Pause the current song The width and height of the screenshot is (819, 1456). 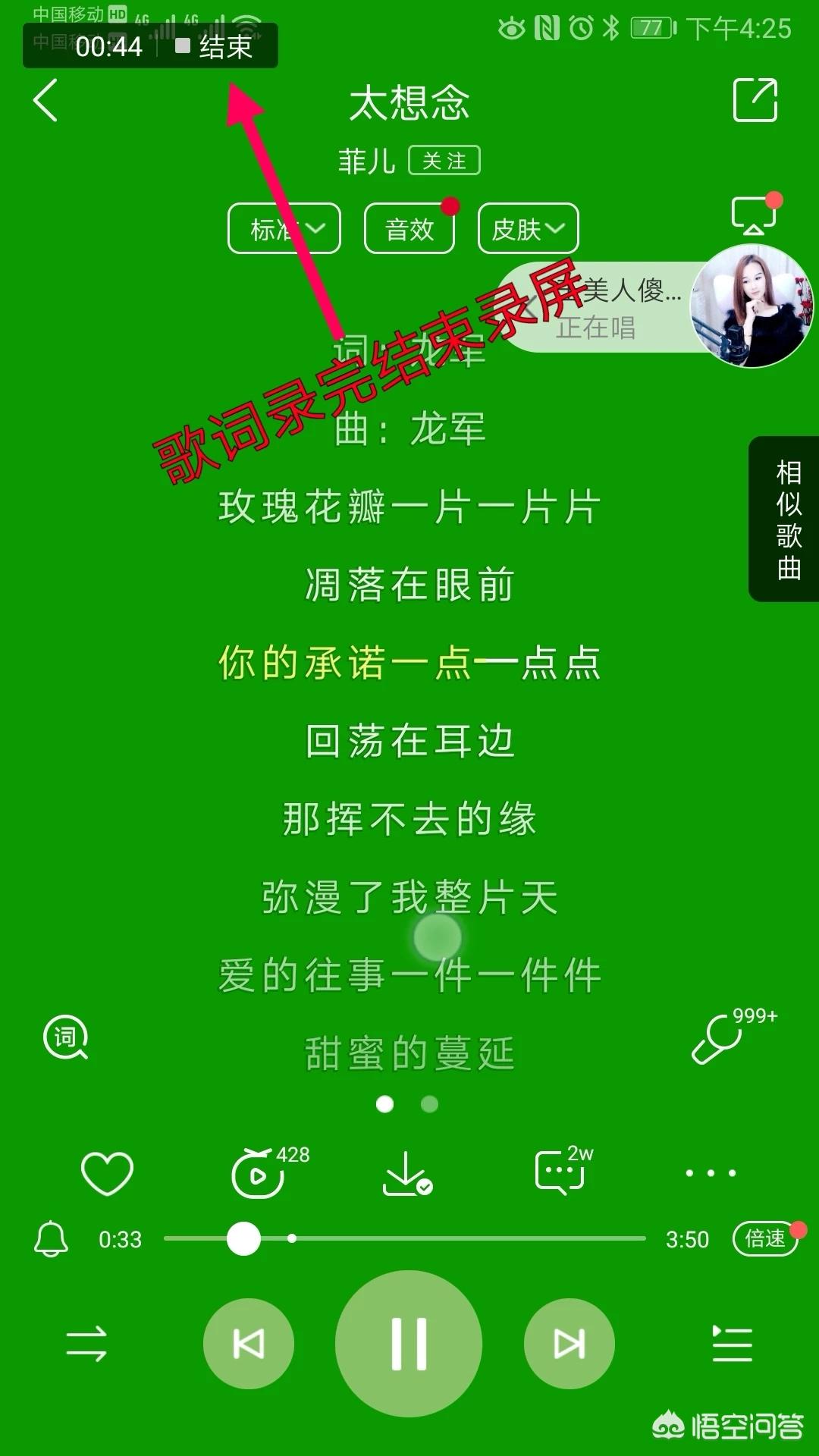point(409,1344)
